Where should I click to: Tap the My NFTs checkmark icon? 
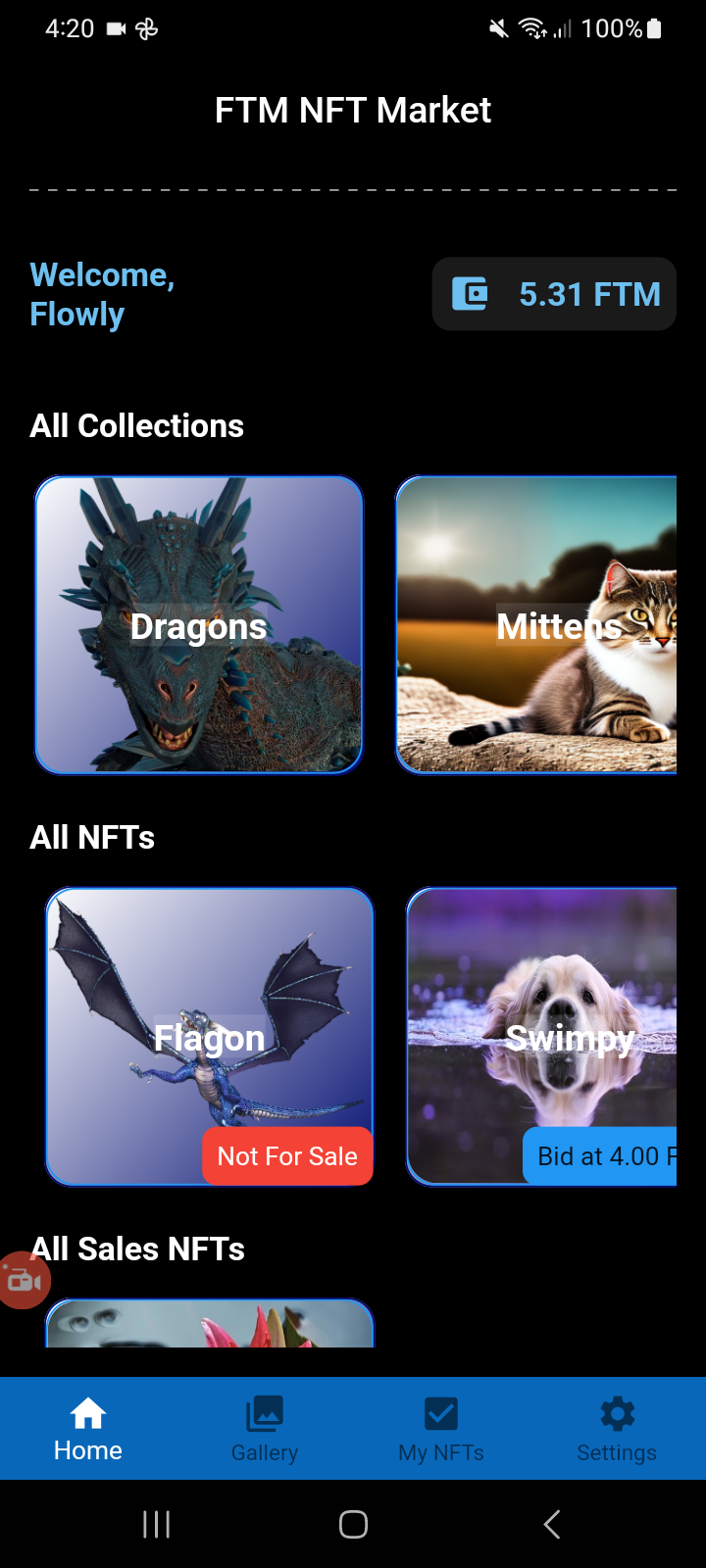click(x=440, y=1414)
